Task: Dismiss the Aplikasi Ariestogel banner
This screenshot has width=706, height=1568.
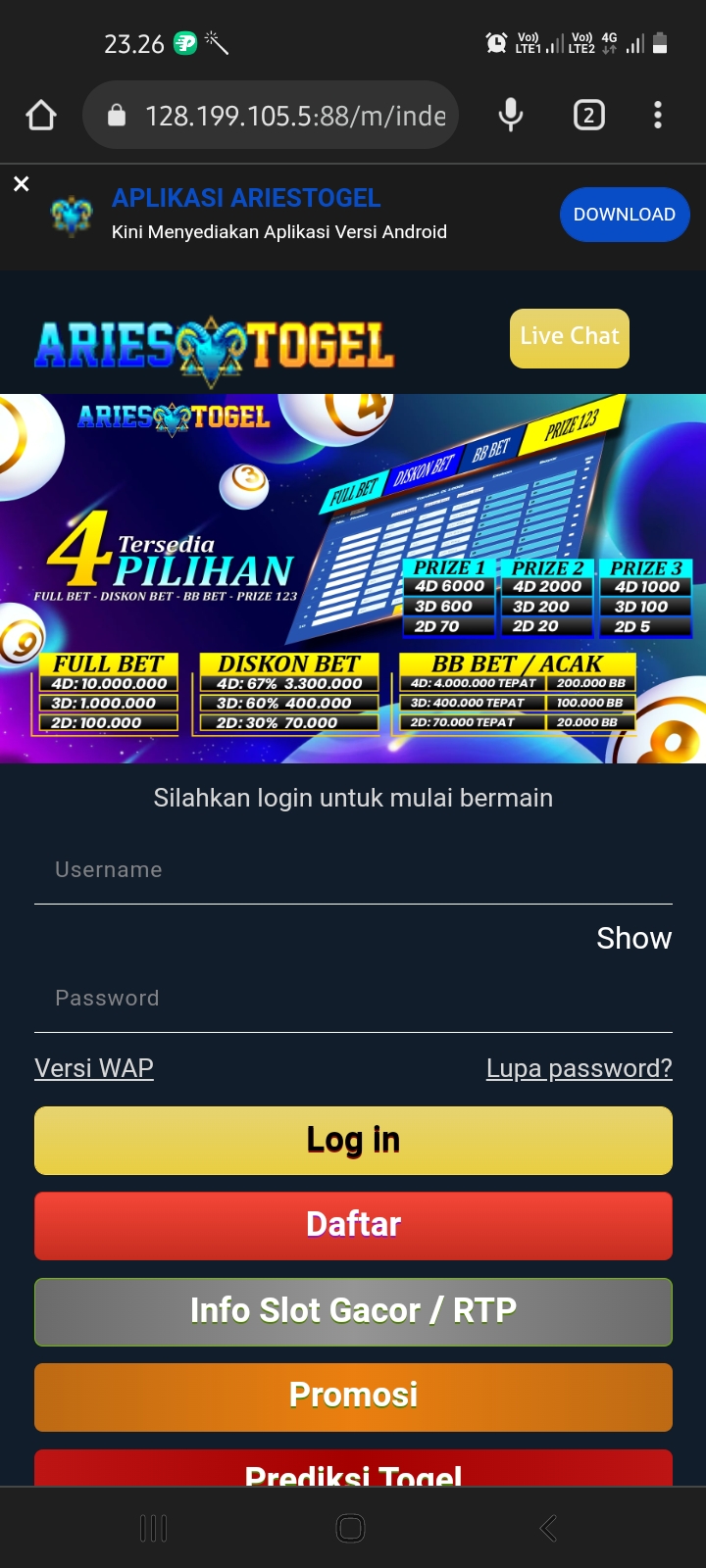Action: click(21, 184)
